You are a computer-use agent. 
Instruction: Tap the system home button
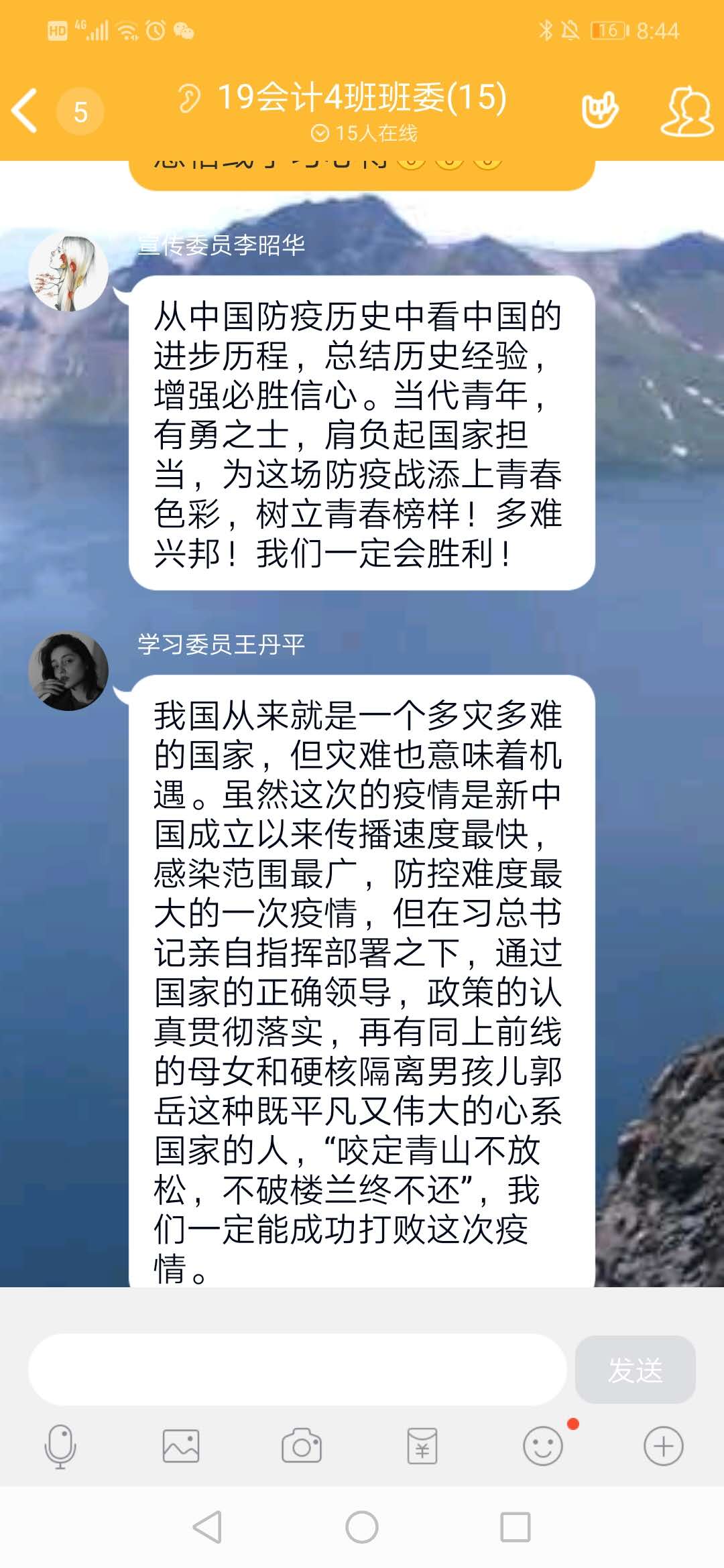pyautogui.click(x=362, y=1528)
